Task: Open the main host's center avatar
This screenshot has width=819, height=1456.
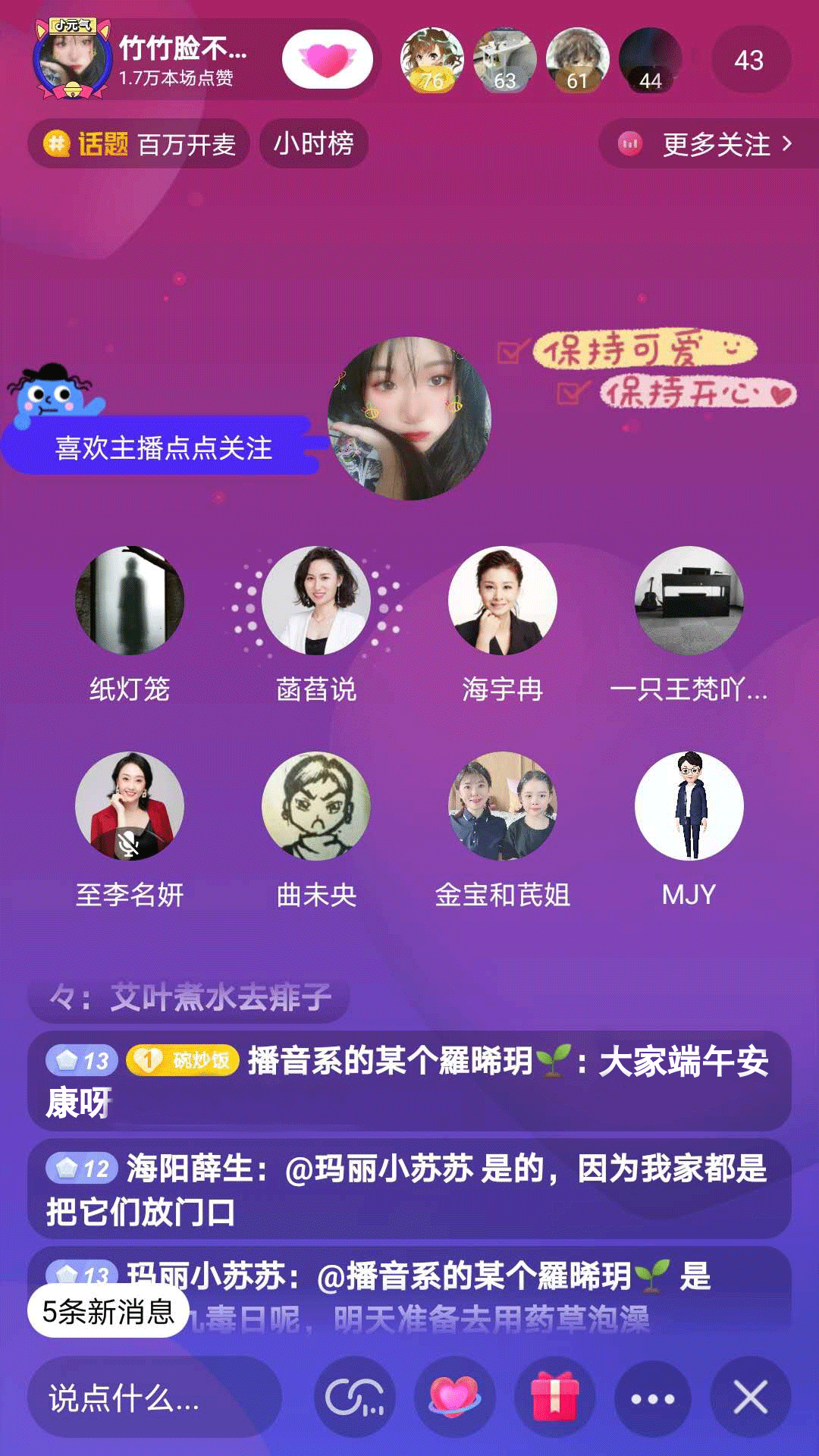Action: point(409,419)
